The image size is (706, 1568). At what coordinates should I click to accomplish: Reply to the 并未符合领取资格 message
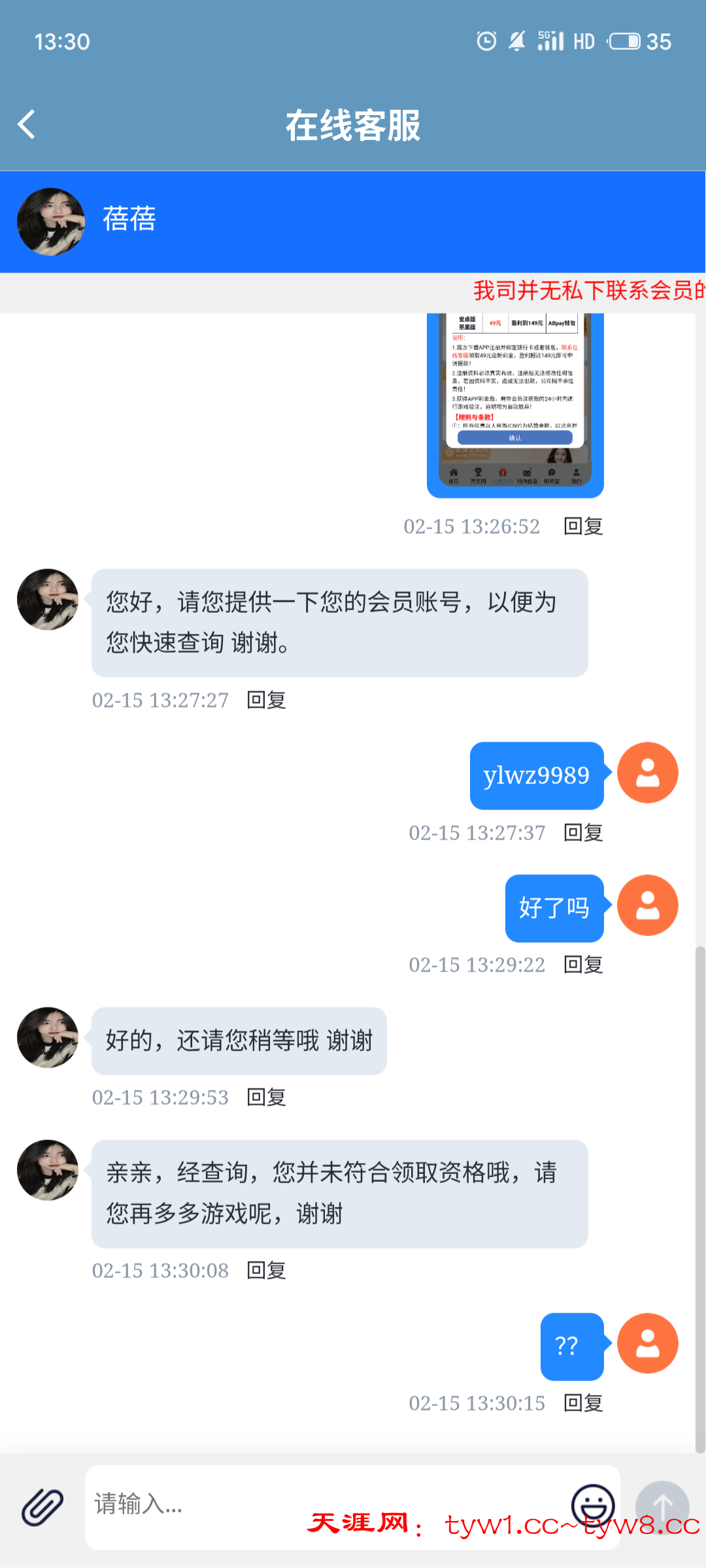tap(266, 1271)
